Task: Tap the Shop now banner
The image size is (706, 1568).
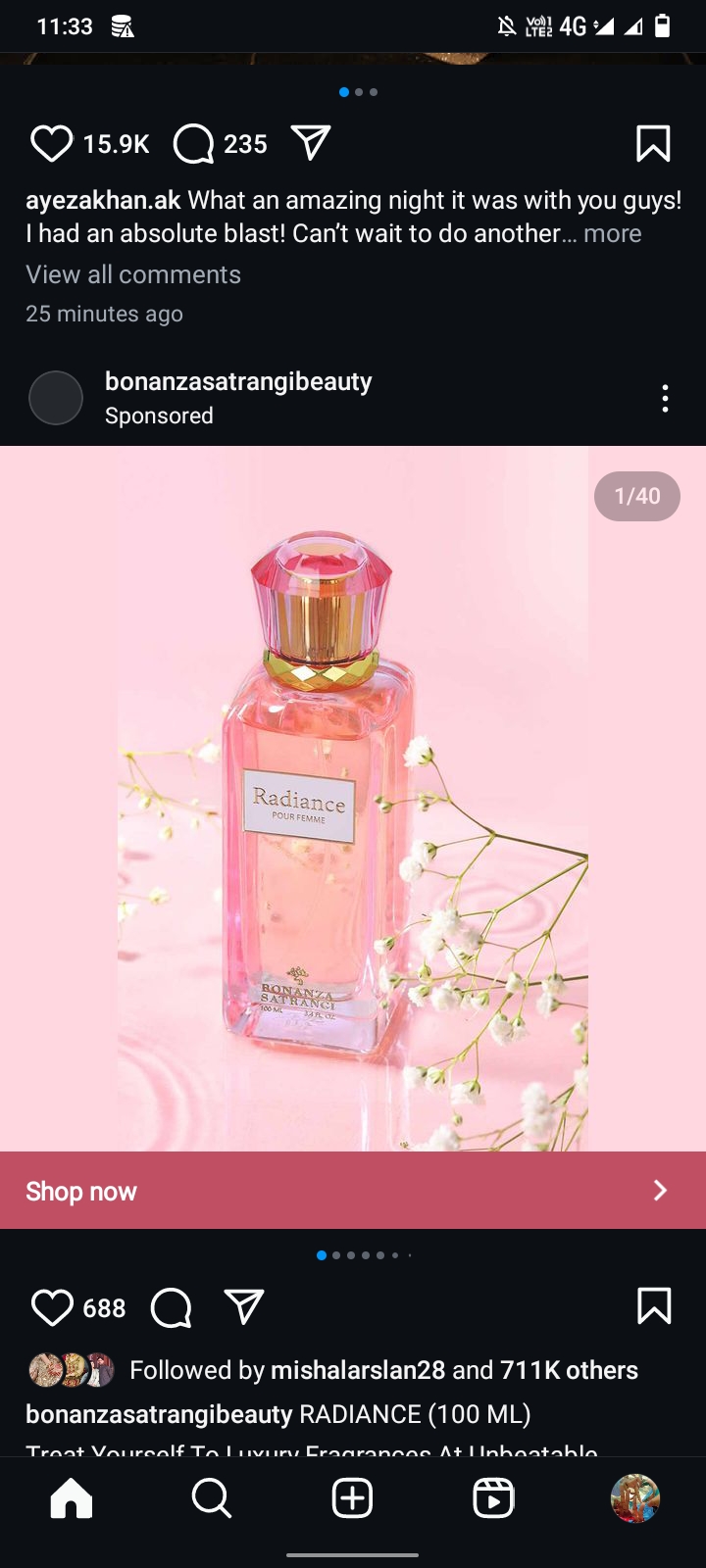Action: pos(353,1191)
